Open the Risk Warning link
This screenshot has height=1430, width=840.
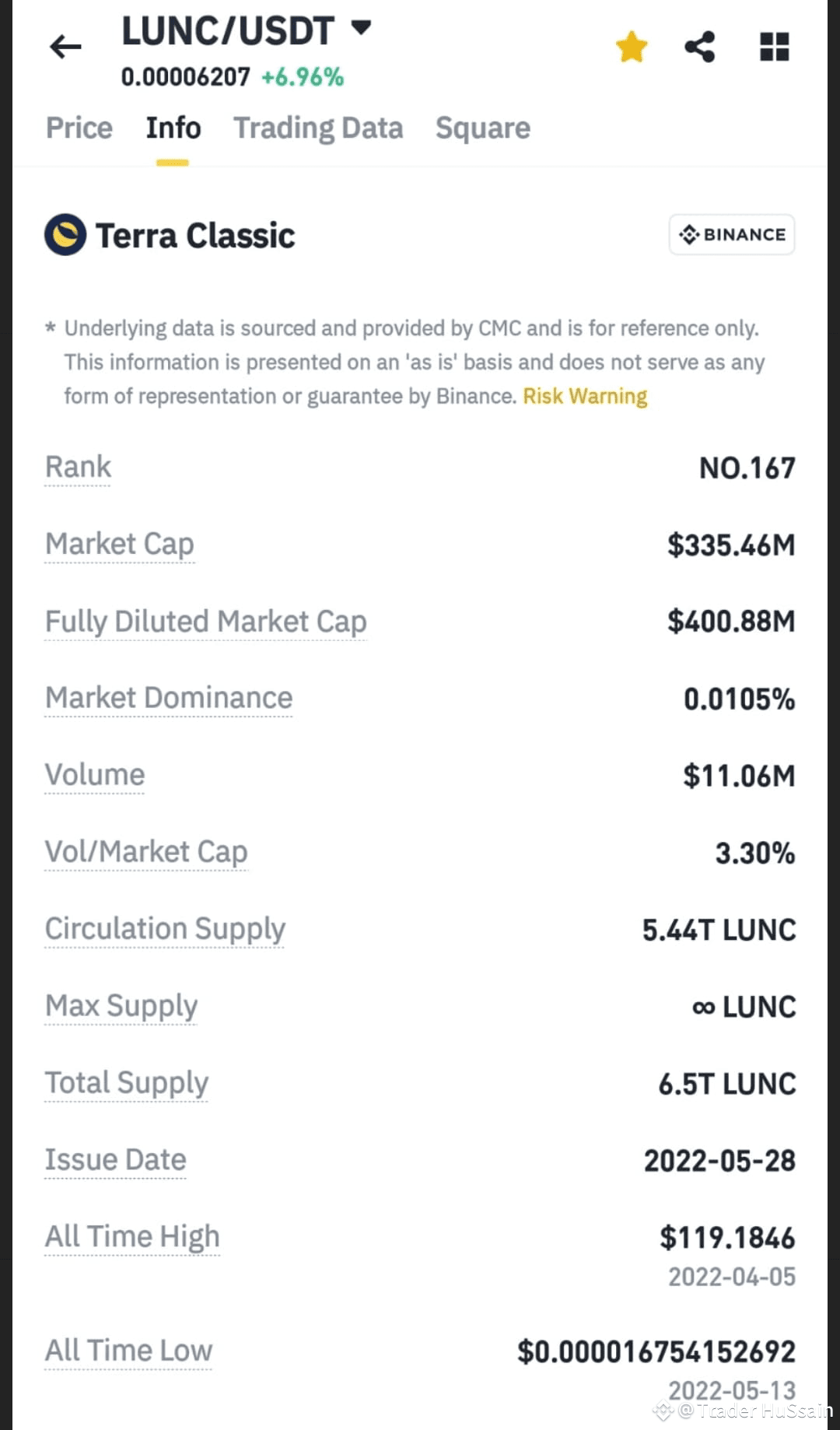[x=584, y=396]
